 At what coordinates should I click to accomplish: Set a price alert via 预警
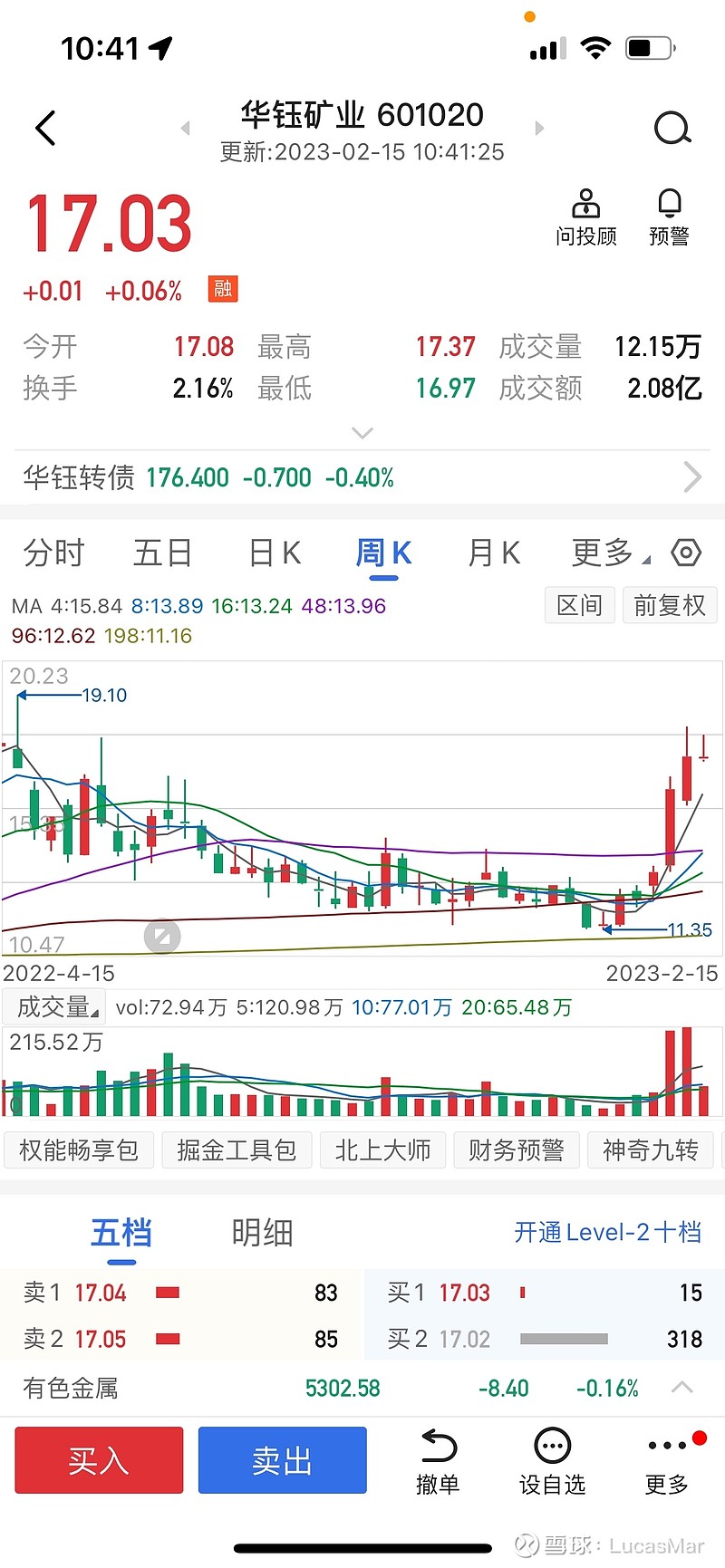coord(669,218)
